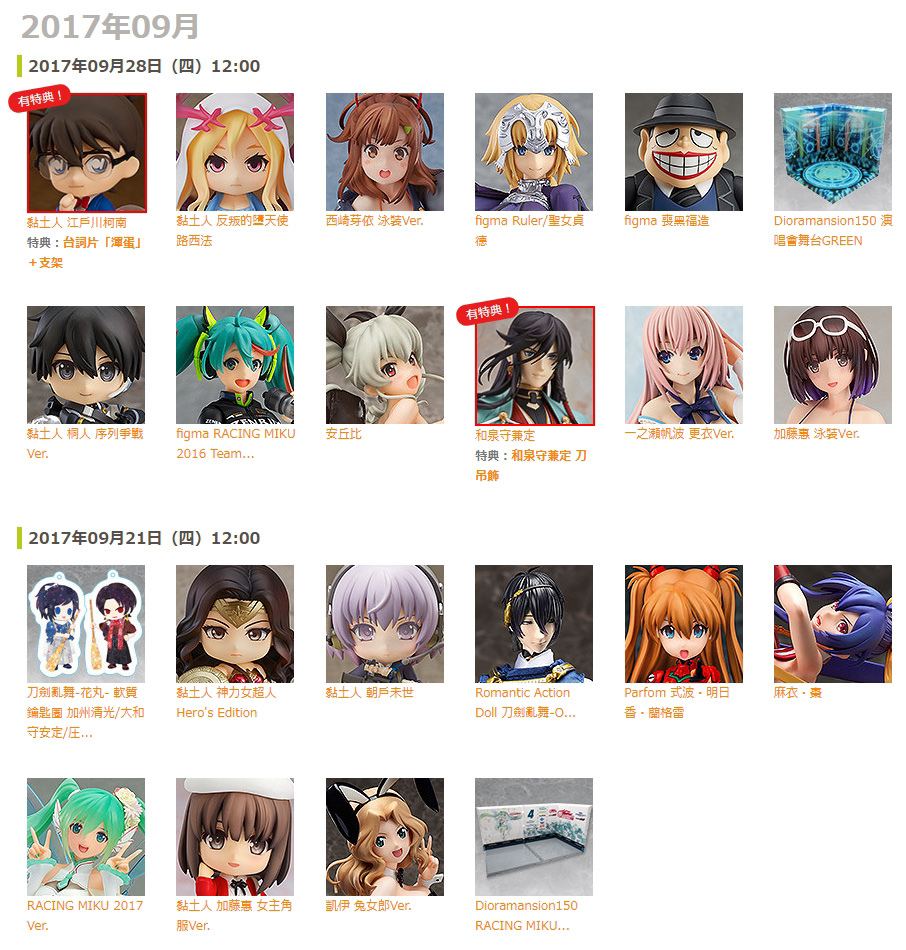Open 黏土人 朝戶未世 product
This screenshot has width=906, height=950.
click(x=385, y=624)
